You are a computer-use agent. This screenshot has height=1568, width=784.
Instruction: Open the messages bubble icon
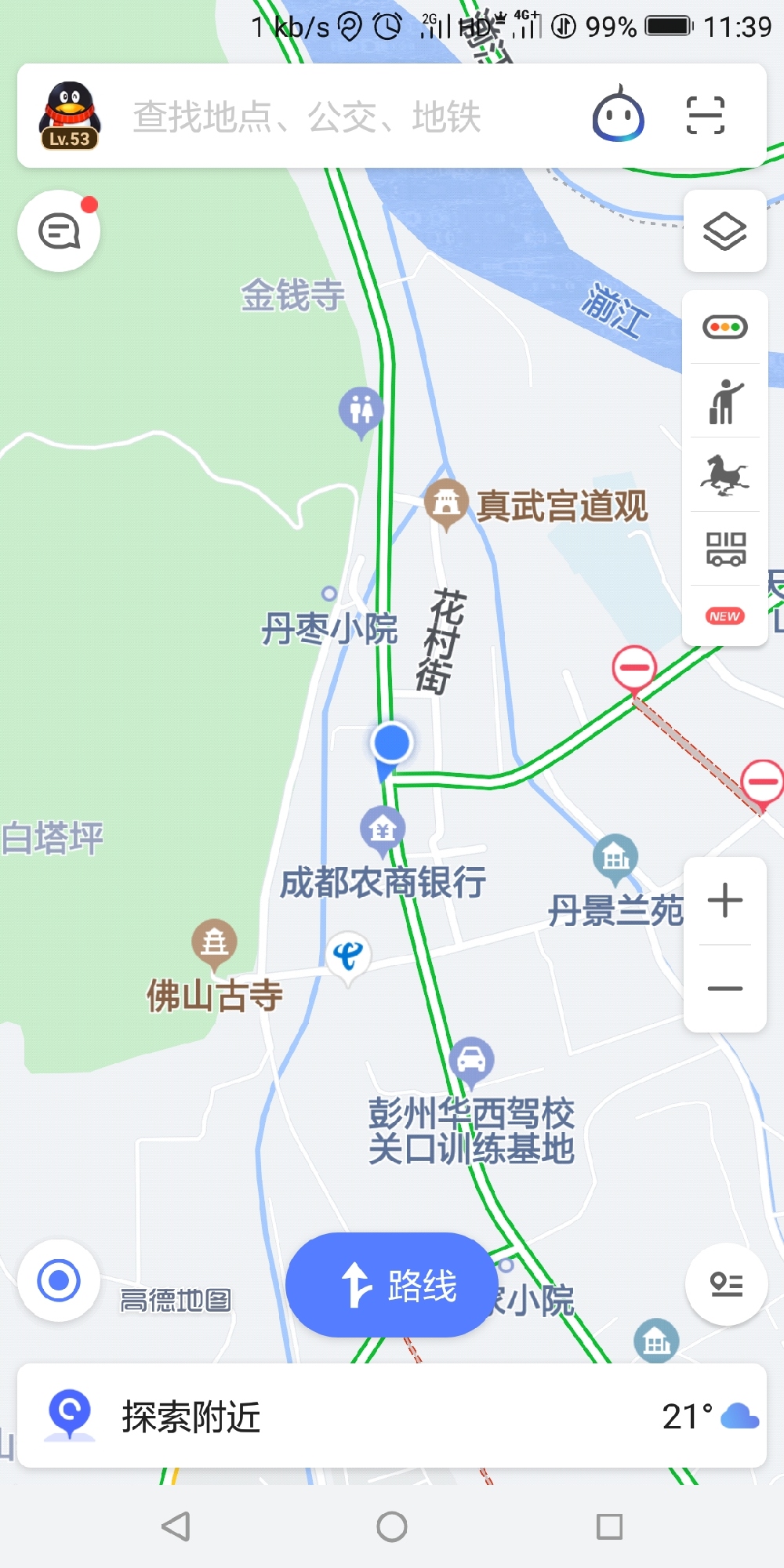coord(60,231)
